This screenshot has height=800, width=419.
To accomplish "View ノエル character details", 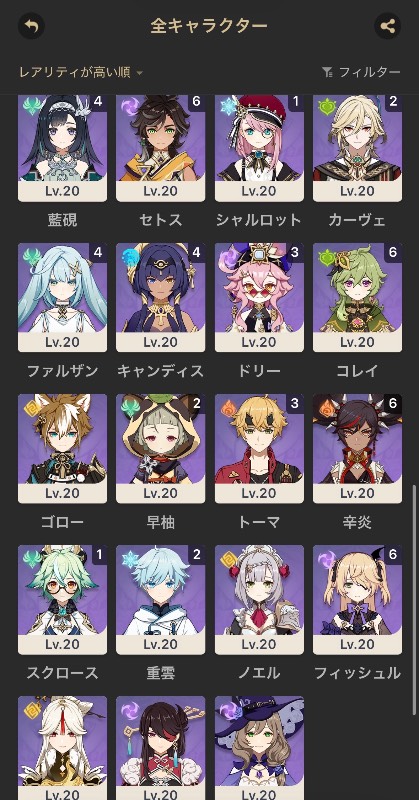I will click(259, 599).
